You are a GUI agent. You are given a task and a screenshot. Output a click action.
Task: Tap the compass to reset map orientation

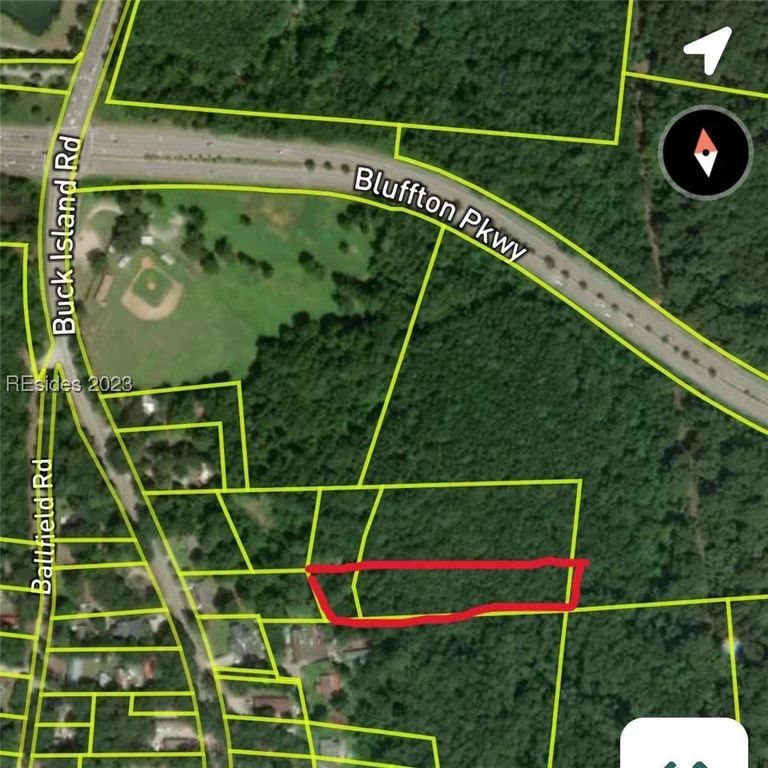706,153
